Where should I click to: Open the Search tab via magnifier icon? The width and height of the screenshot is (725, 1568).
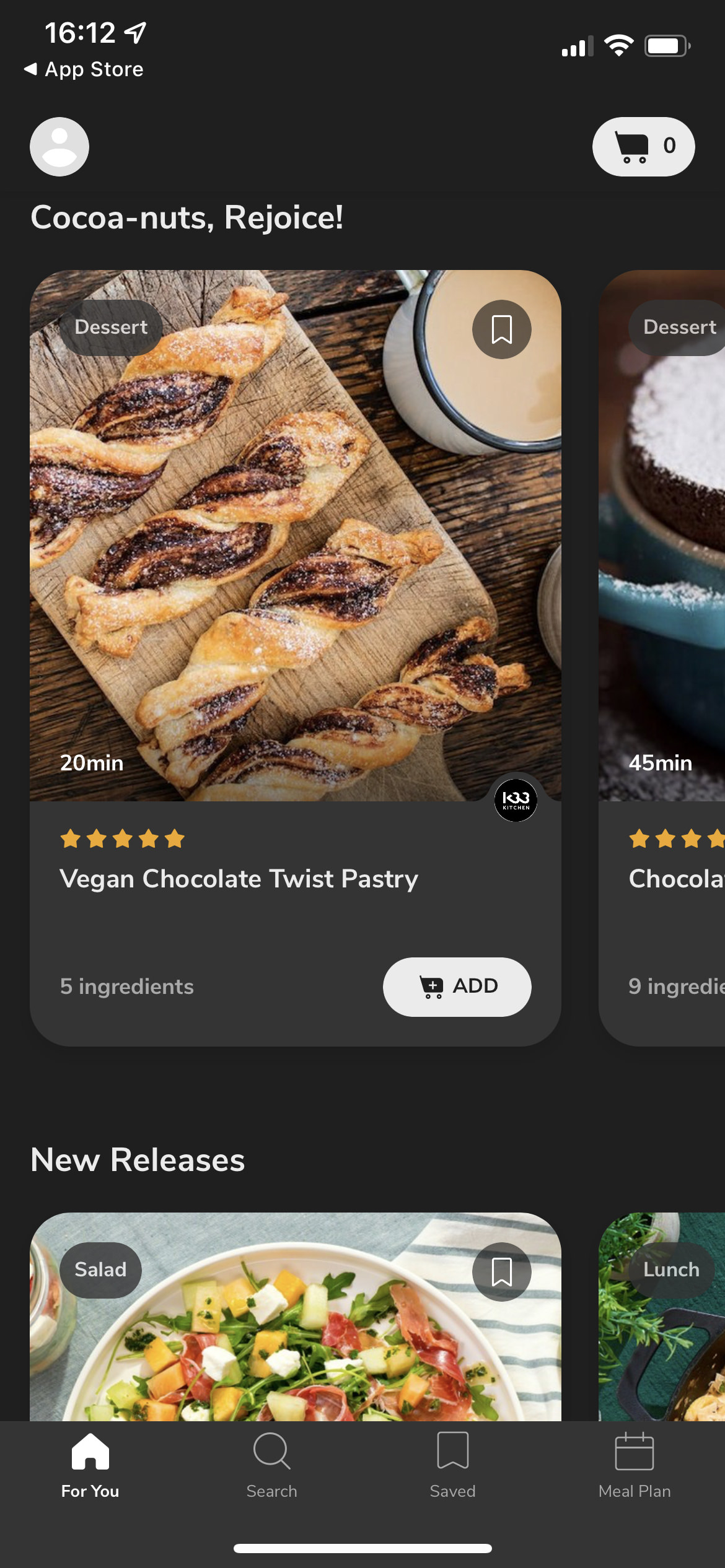point(271,1452)
